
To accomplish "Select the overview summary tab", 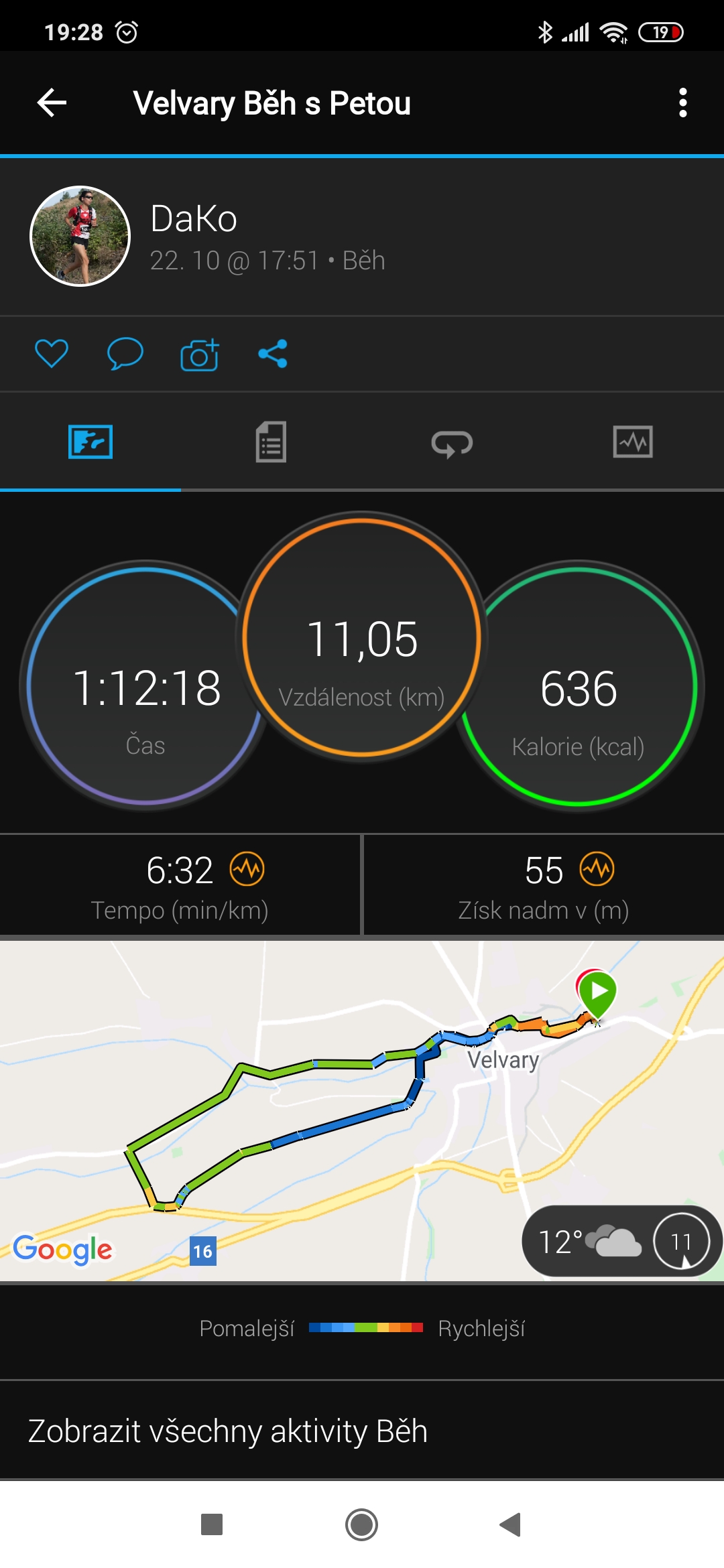I will tap(90, 442).
